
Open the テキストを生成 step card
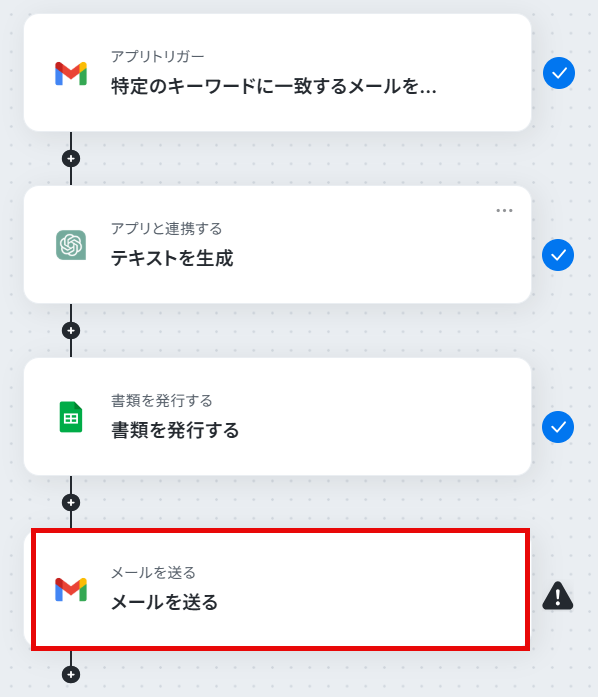[x=277, y=244]
